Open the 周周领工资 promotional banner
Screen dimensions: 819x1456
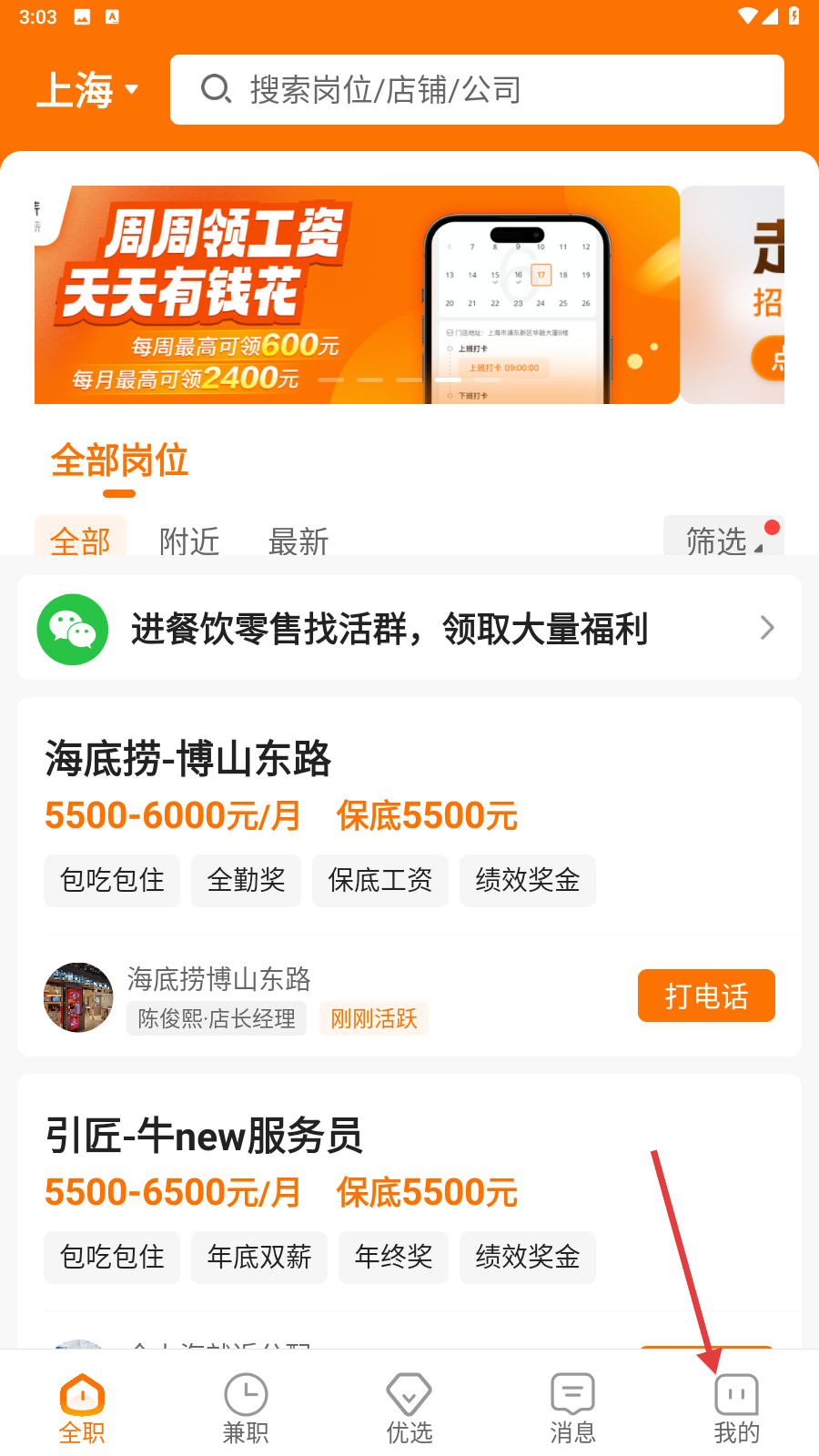(357, 295)
